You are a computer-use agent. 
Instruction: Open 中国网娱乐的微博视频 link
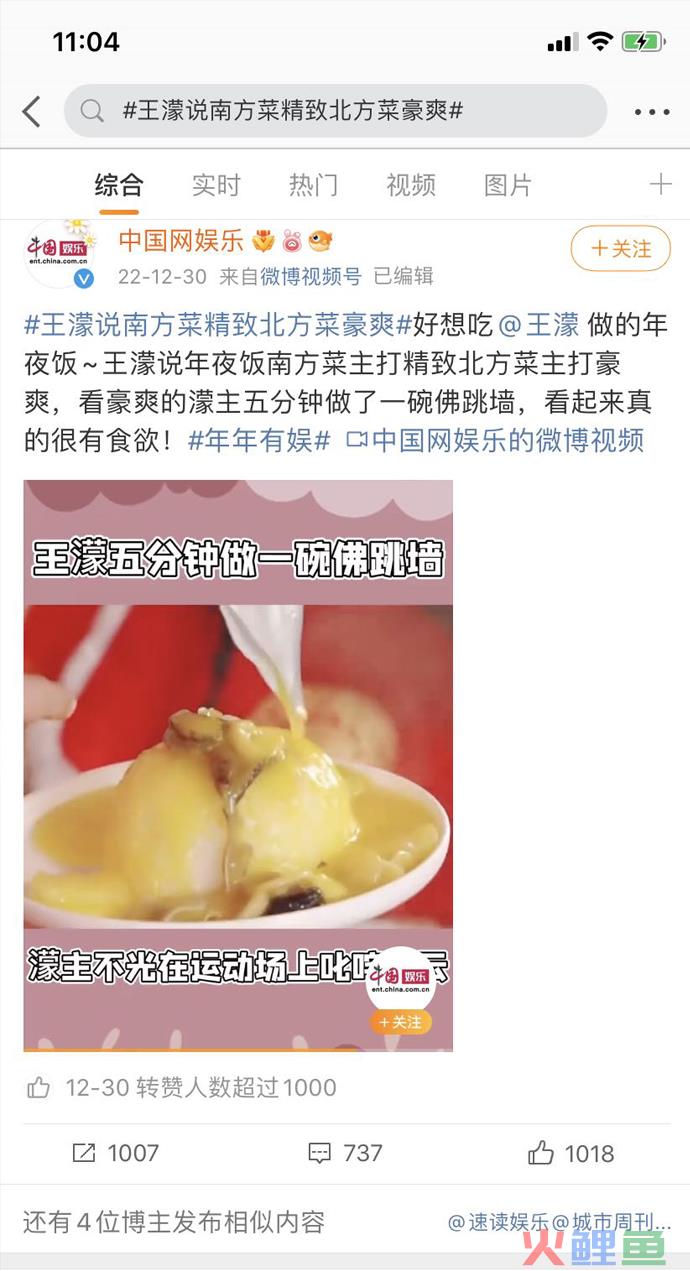click(496, 440)
